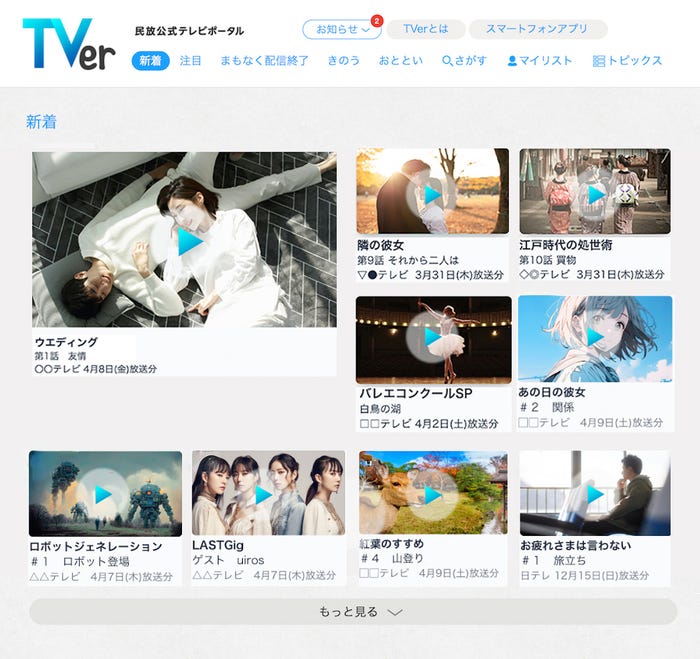Open the TVerとは page
The height and width of the screenshot is (659, 700).
(425, 30)
